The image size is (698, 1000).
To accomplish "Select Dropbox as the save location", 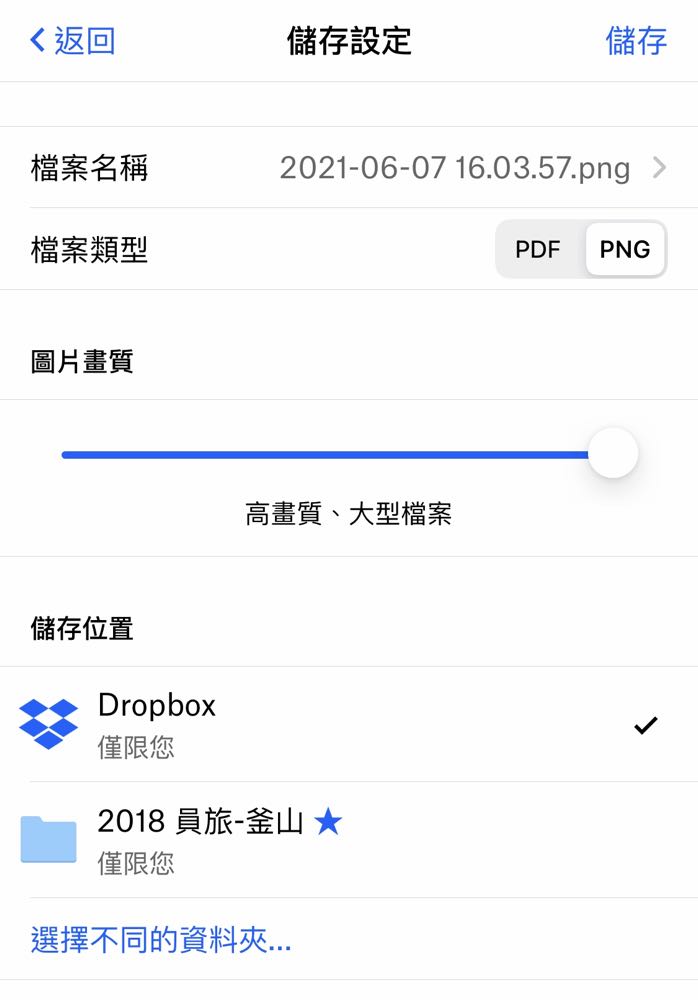I will [x=349, y=724].
